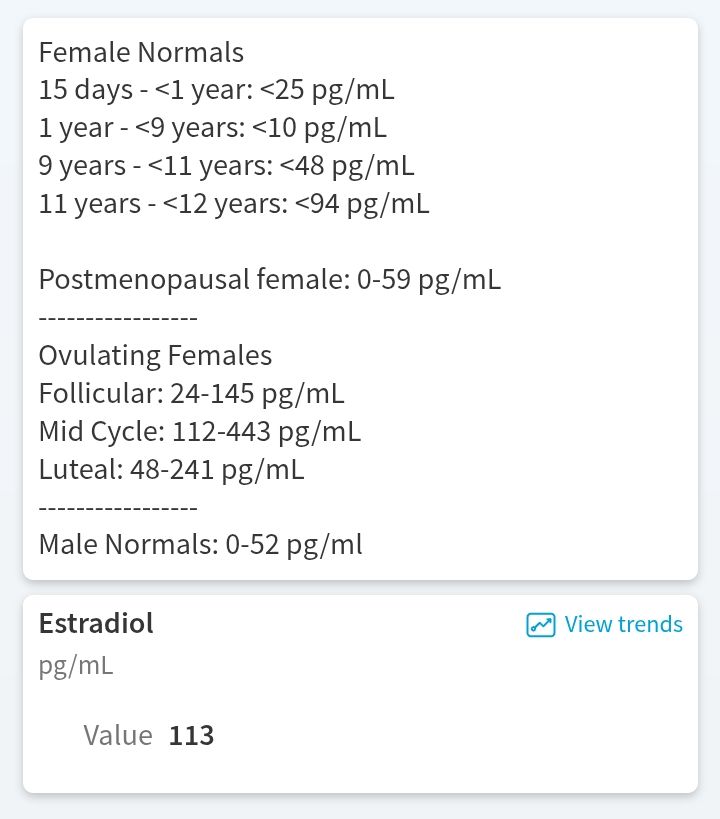Select the pg/mL units label under Estradiol

pos(66,666)
